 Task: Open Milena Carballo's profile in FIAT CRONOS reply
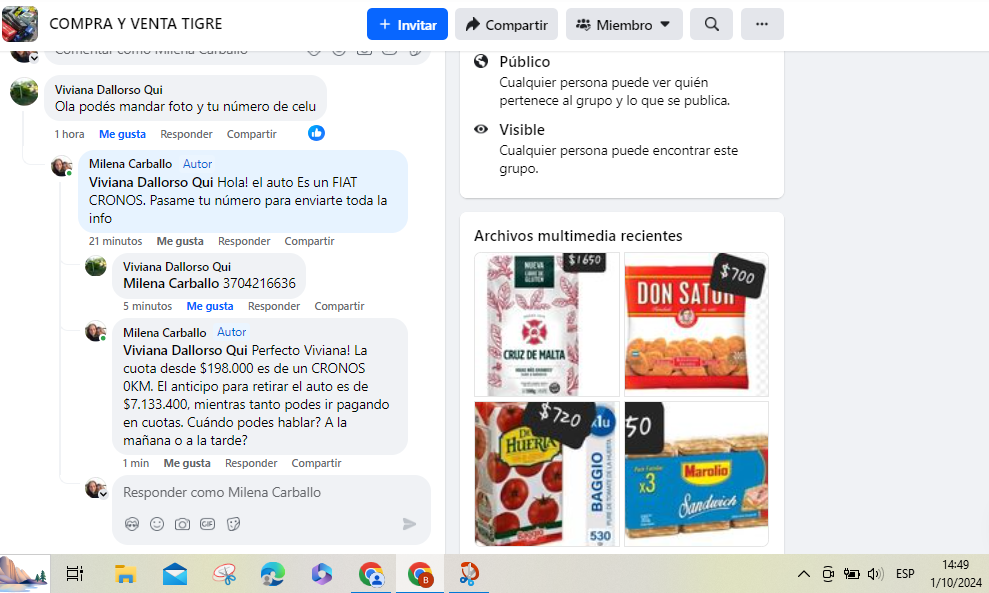point(130,163)
